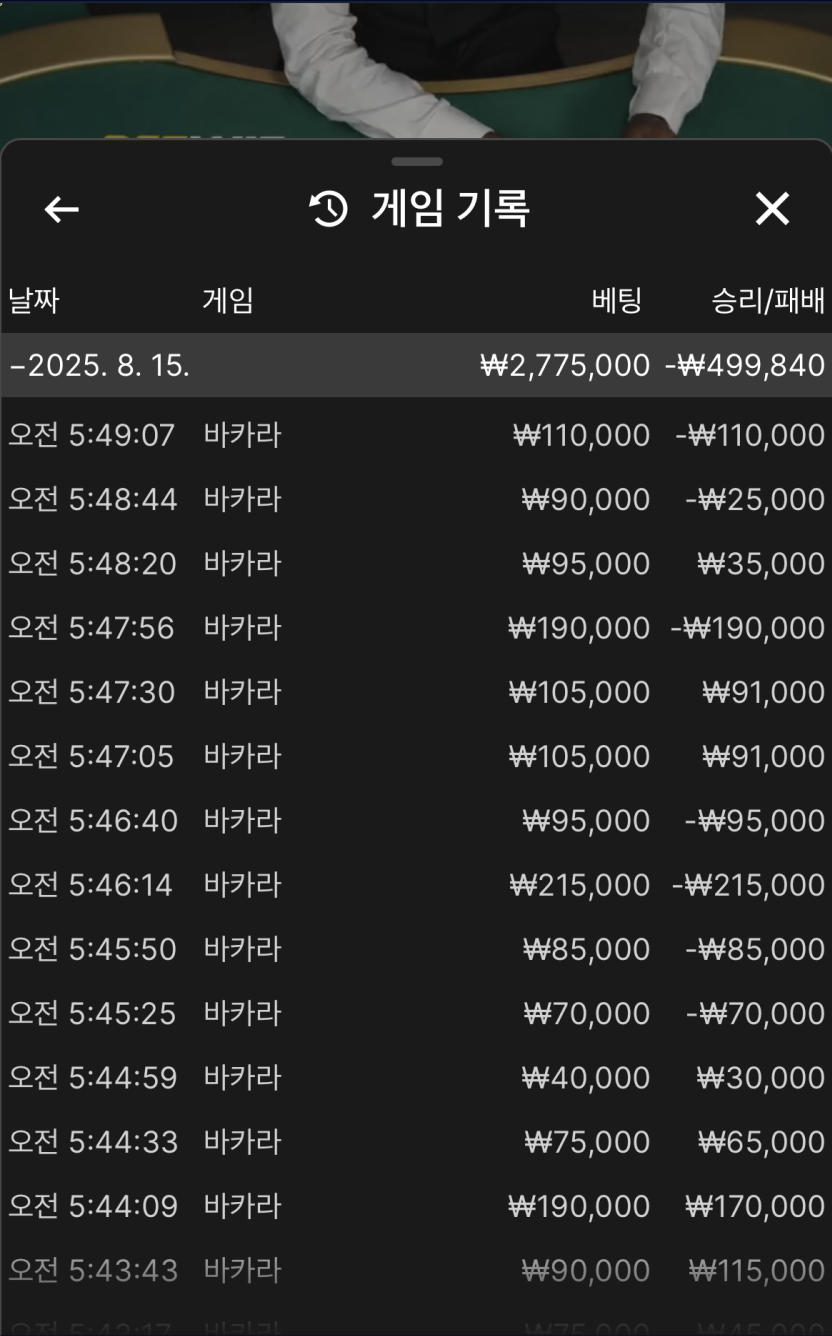Open the 5:48:44 baccarat record
Image resolution: width=832 pixels, height=1336 pixels.
point(416,499)
